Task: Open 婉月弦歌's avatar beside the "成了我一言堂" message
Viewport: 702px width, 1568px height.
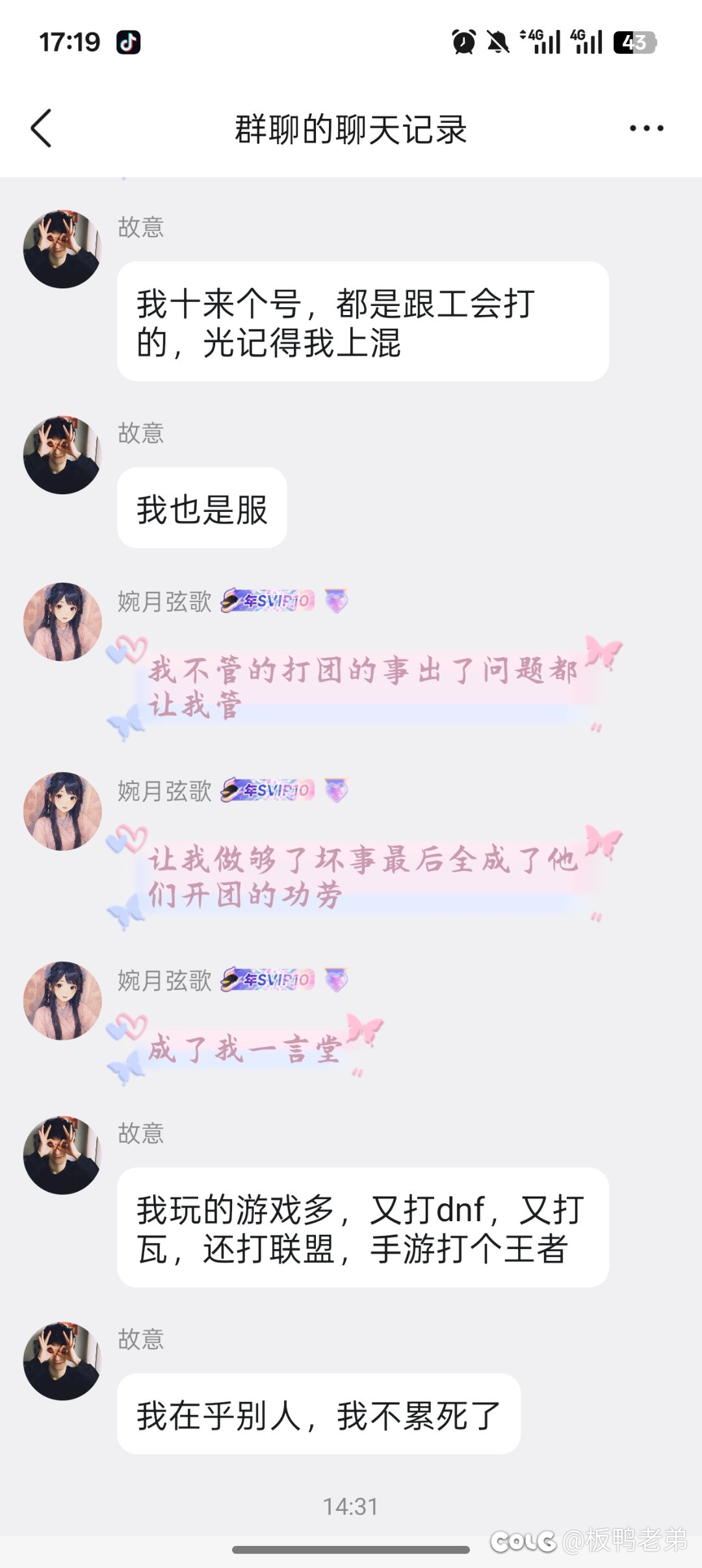Action: (x=62, y=1001)
